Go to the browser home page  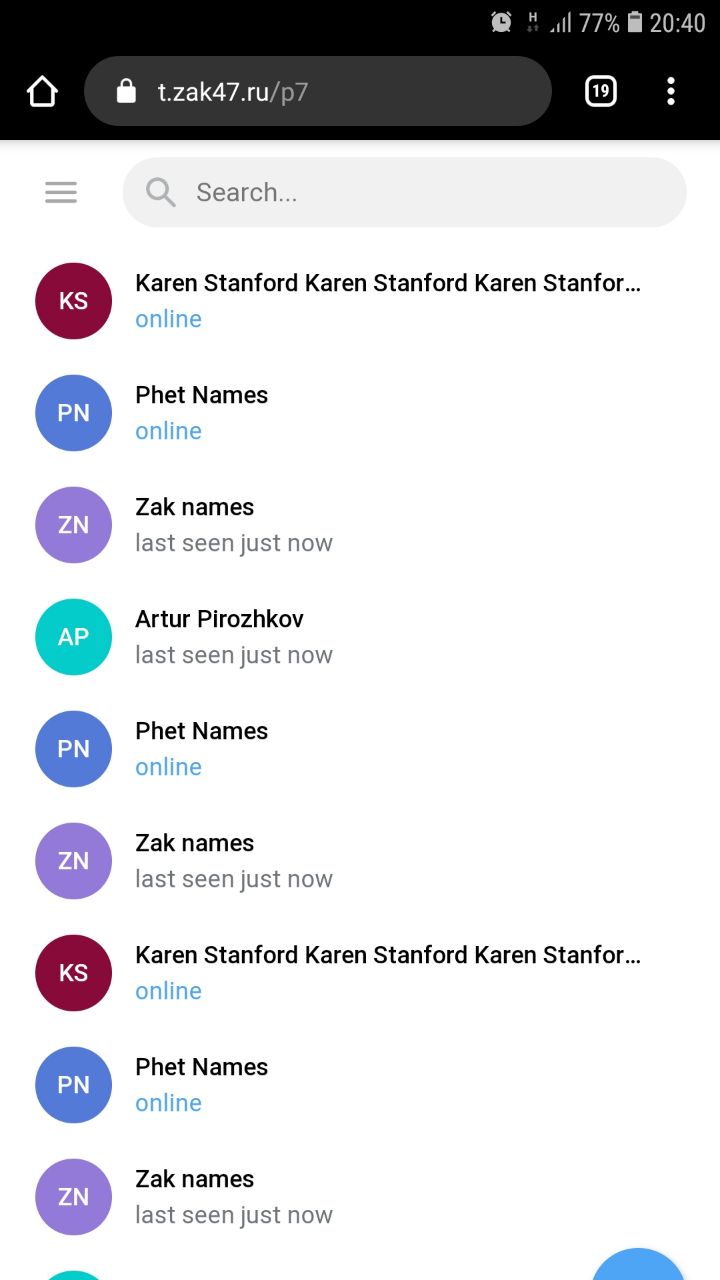(42, 92)
